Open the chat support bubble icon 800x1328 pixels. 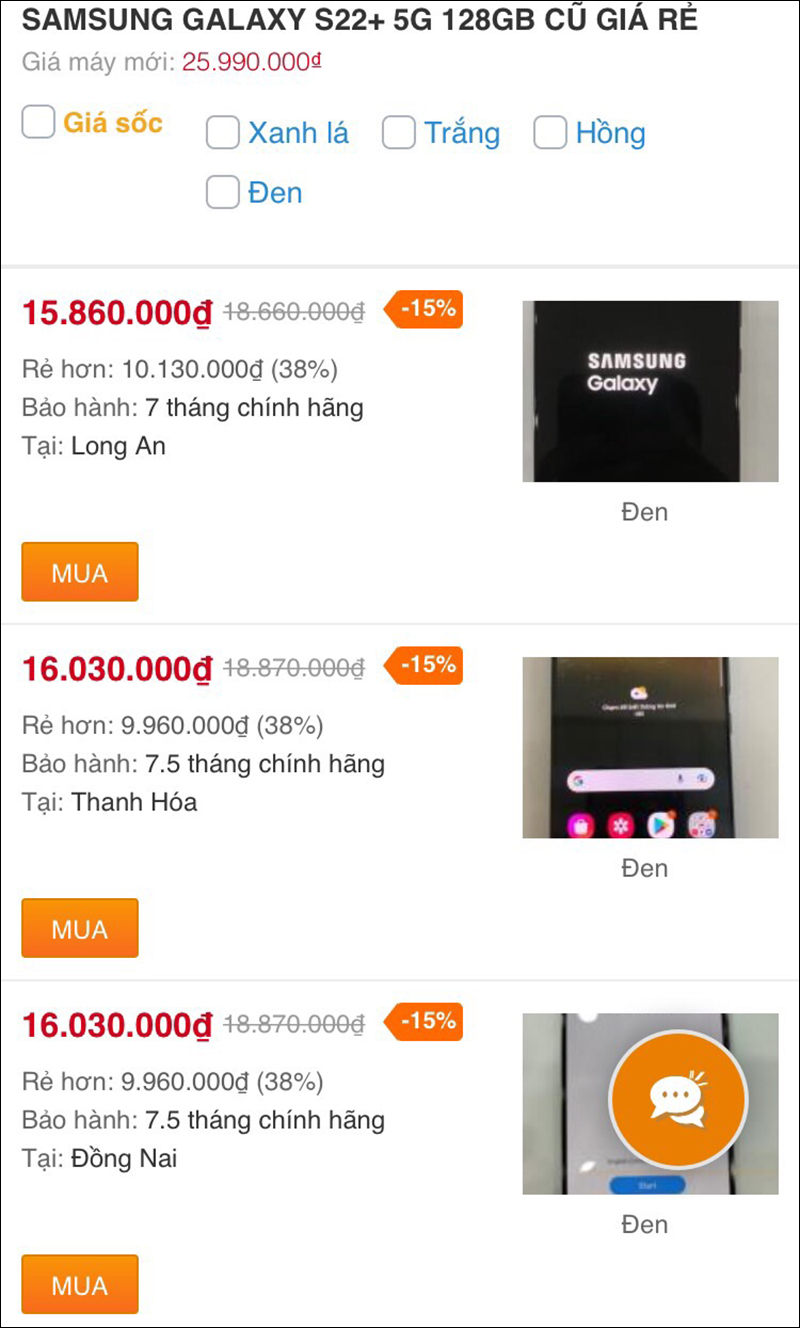pyautogui.click(x=679, y=1098)
